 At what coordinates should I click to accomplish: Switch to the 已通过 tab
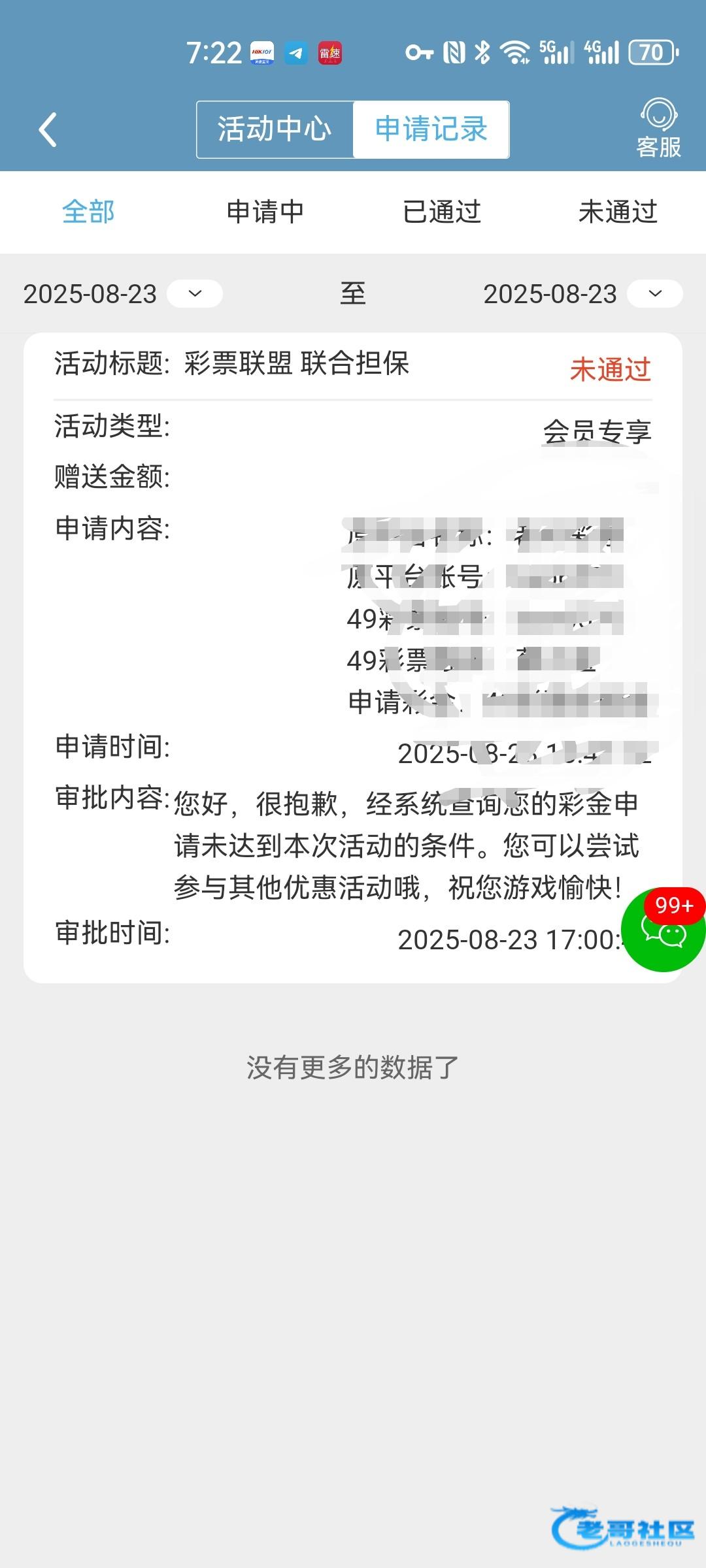[x=441, y=212]
